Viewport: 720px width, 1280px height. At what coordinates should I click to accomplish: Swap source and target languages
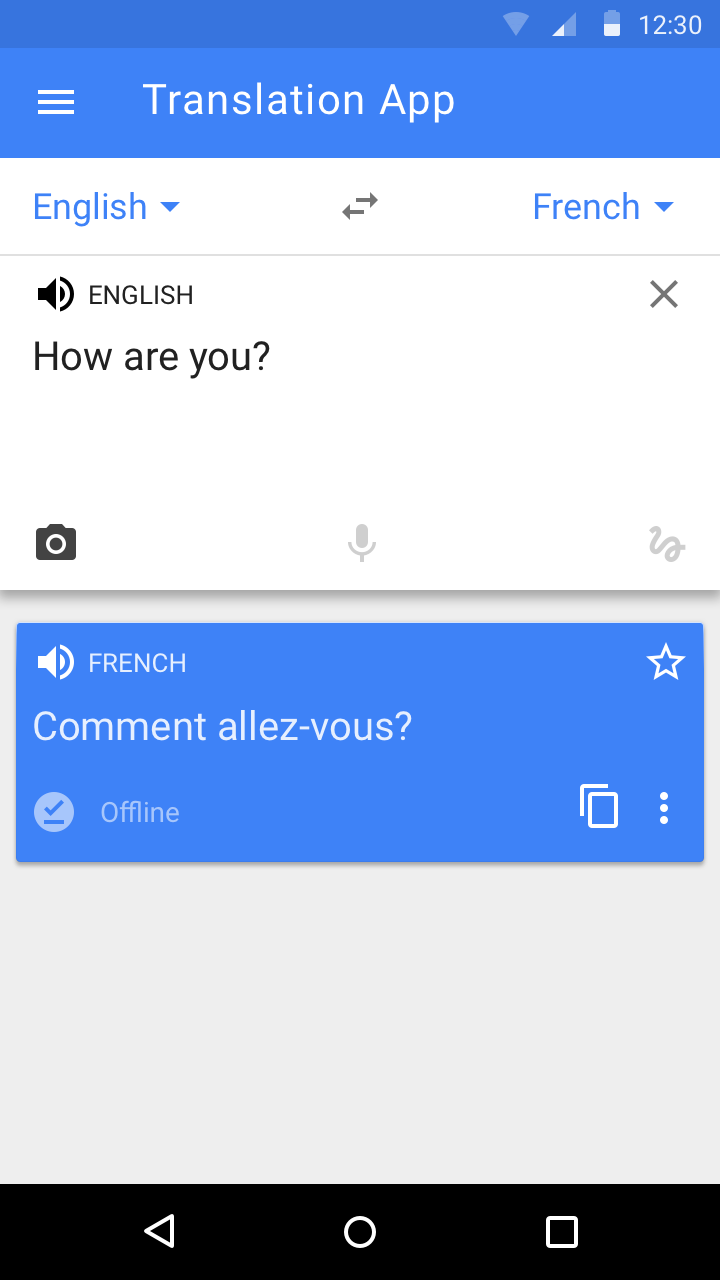tap(360, 207)
